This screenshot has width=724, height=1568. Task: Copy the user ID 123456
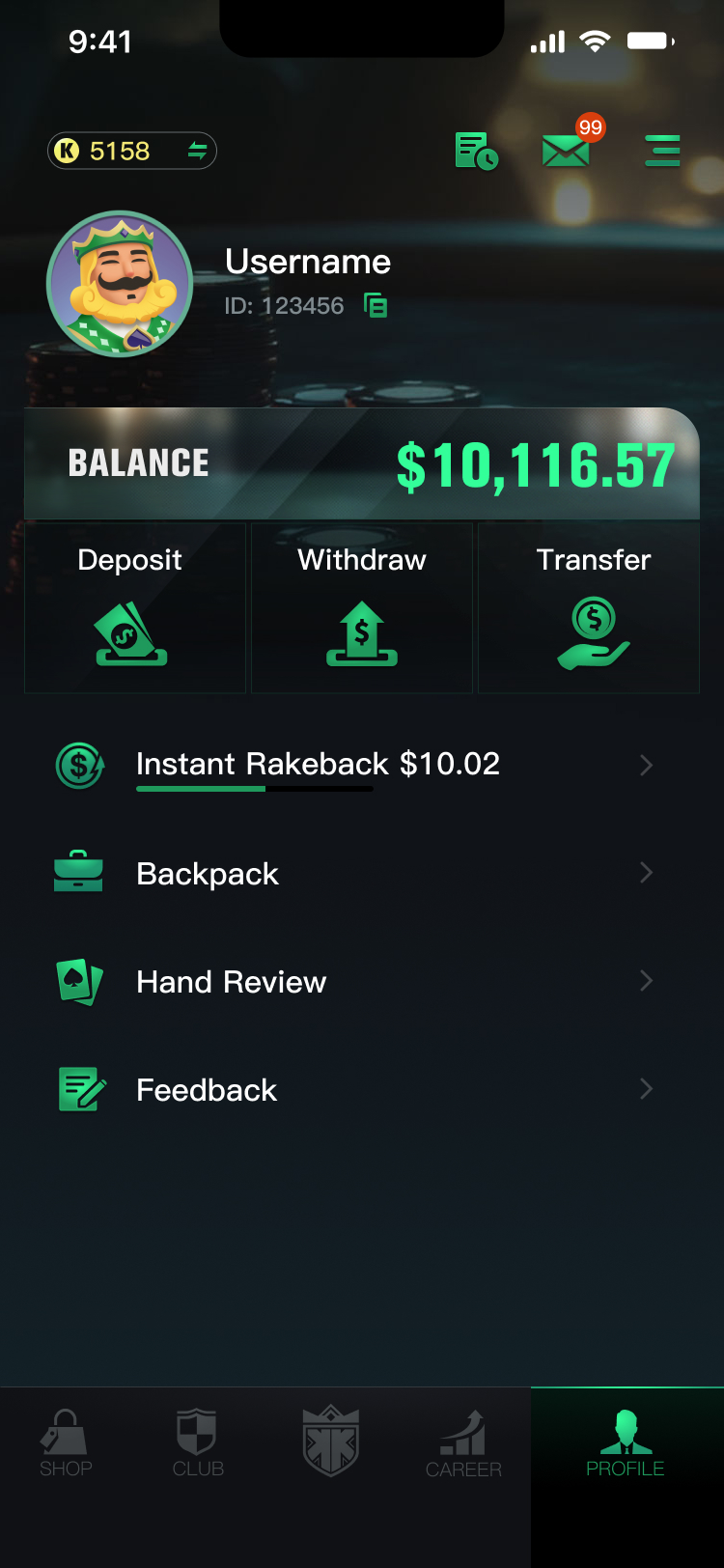pyautogui.click(x=376, y=306)
